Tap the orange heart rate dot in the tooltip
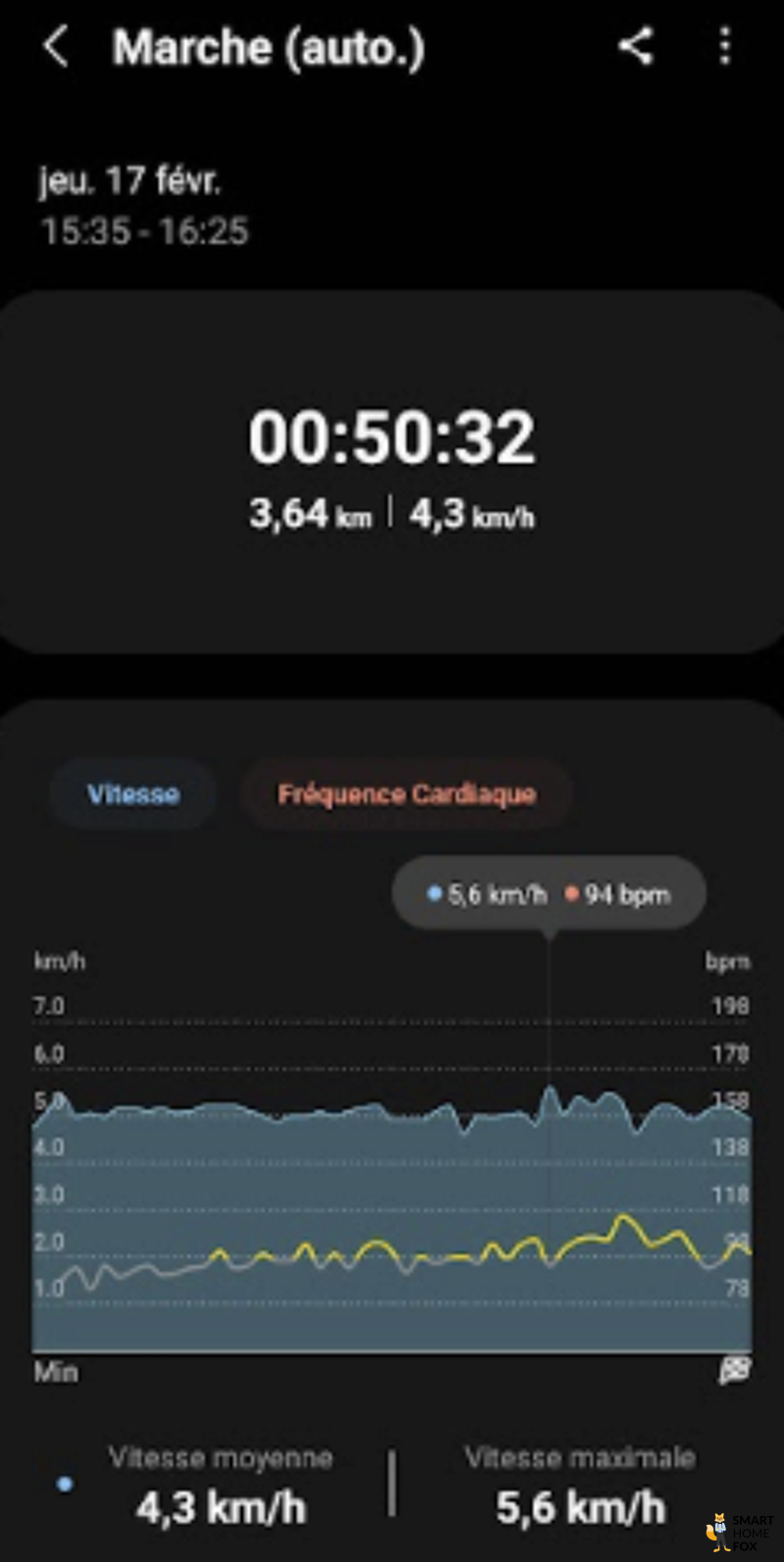 pos(571,893)
